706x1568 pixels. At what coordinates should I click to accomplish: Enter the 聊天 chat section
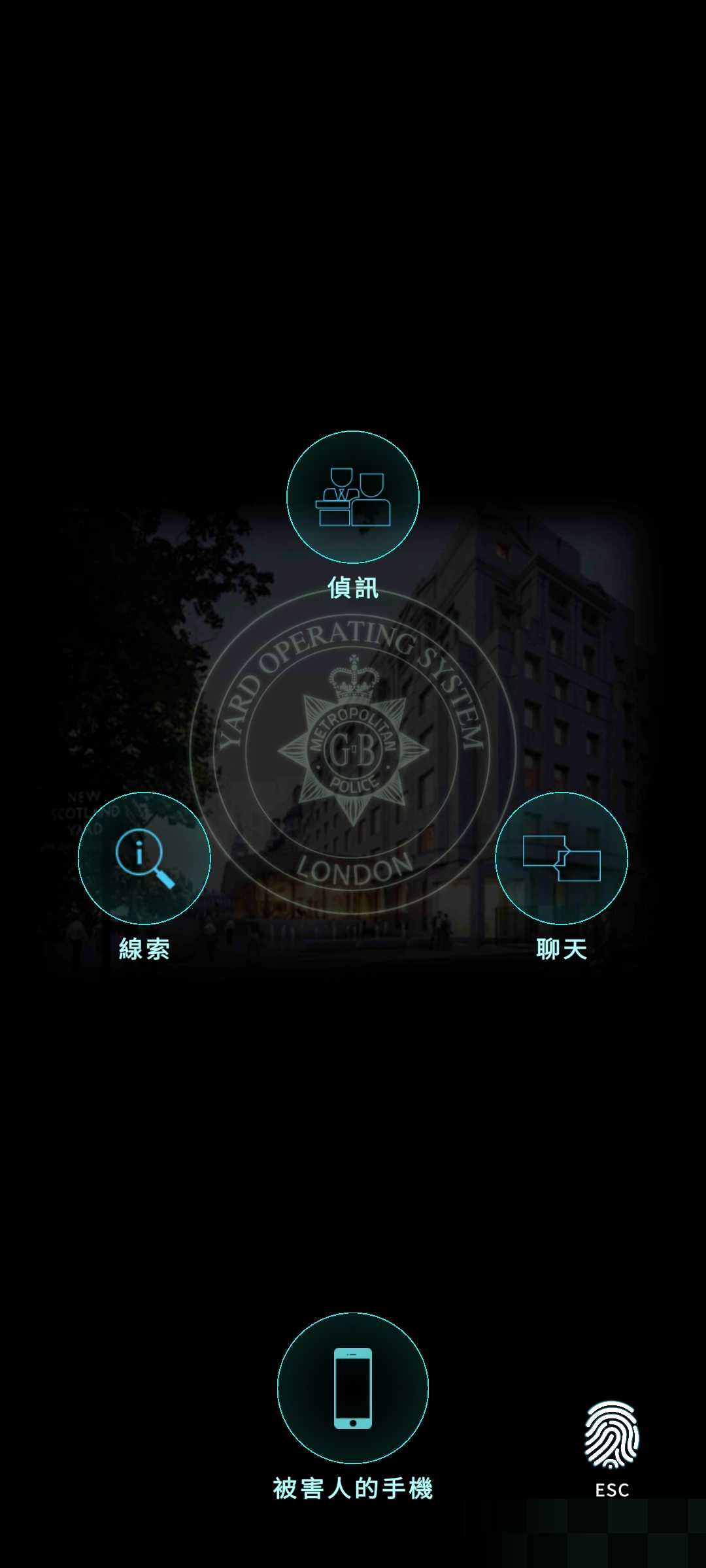coord(562,858)
